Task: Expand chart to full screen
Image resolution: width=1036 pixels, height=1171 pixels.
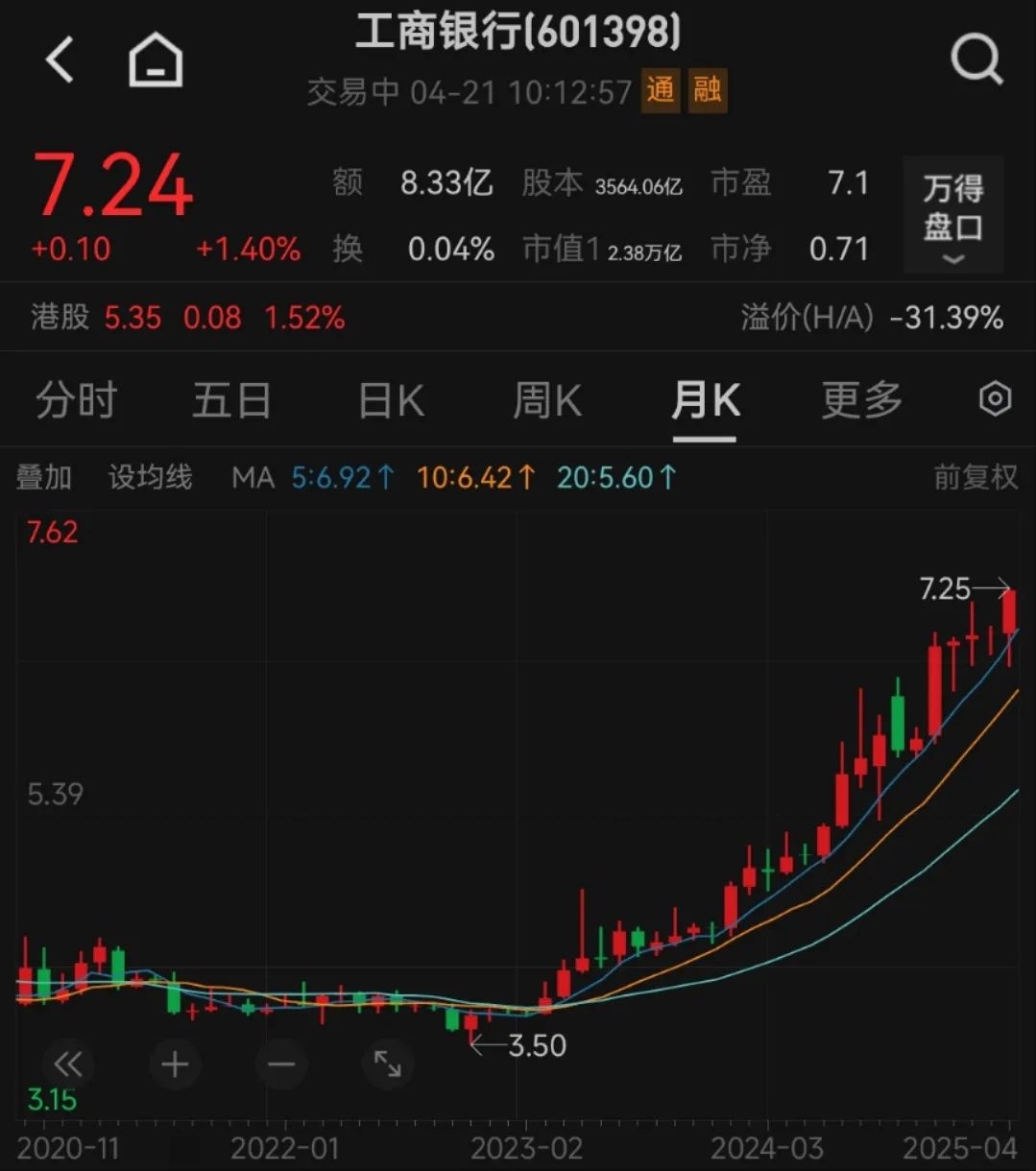Action: (388, 1063)
